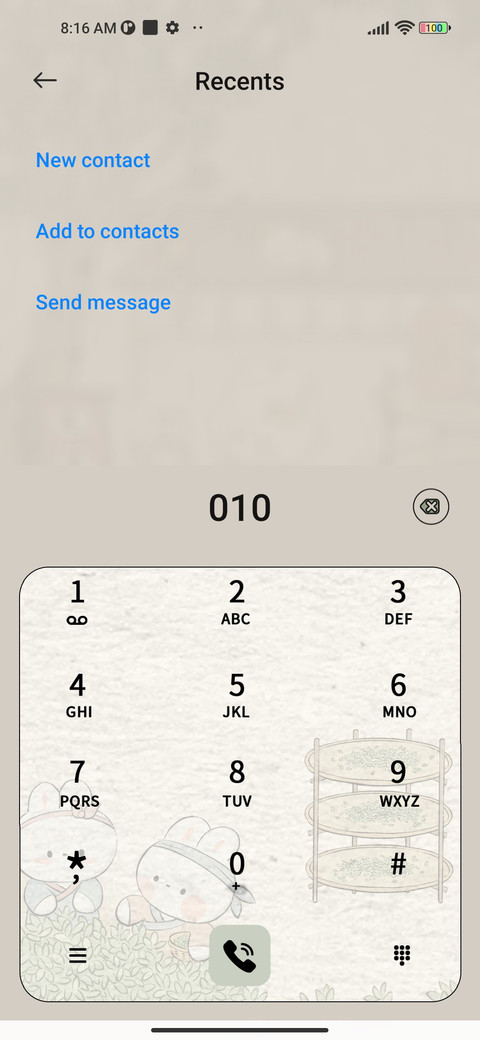Dial digit 6 MNO

pos(398,695)
